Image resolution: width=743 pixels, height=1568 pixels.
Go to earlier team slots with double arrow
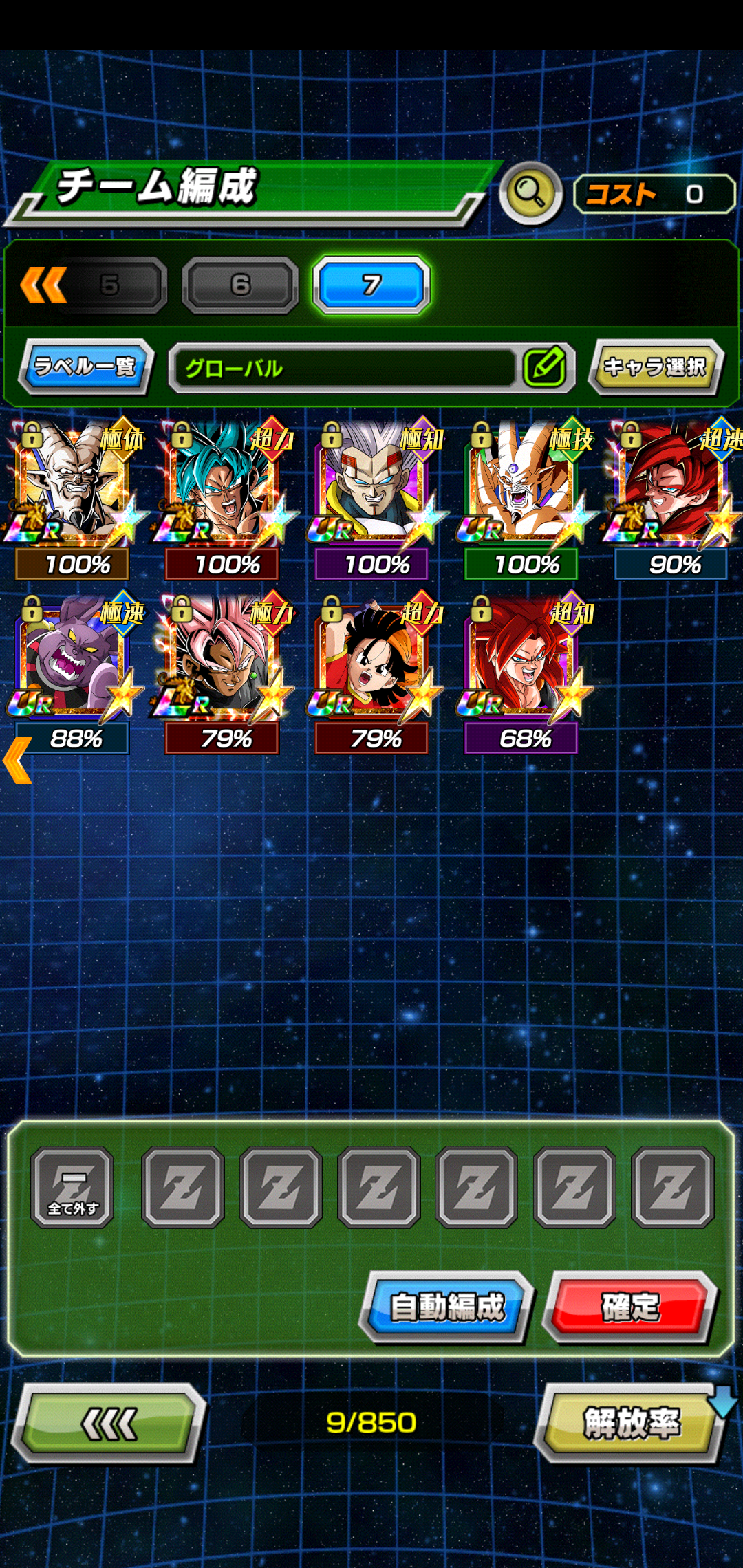click(43, 285)
